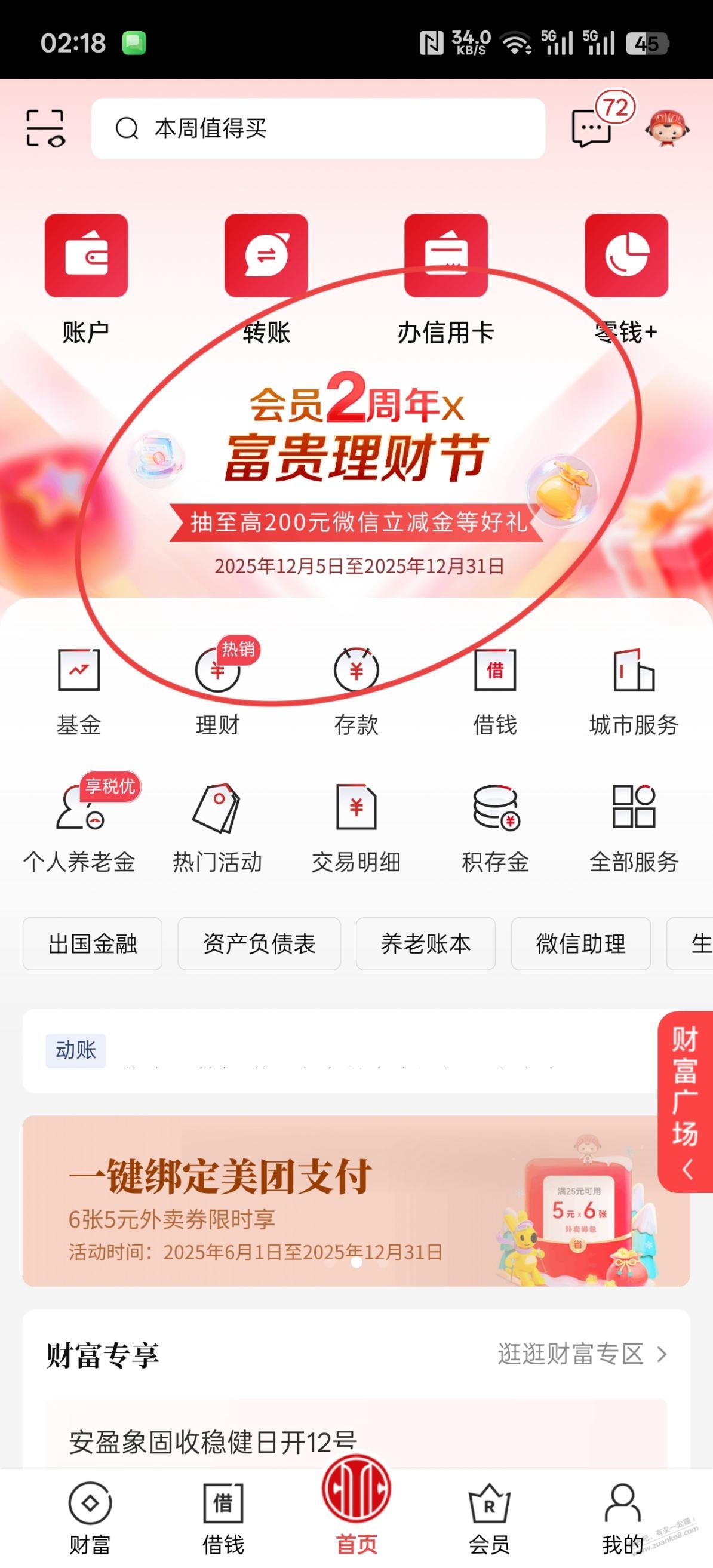Open 转账 transfer shortcut
This screenshot has height=1568, width=713.
coord(266,277)
